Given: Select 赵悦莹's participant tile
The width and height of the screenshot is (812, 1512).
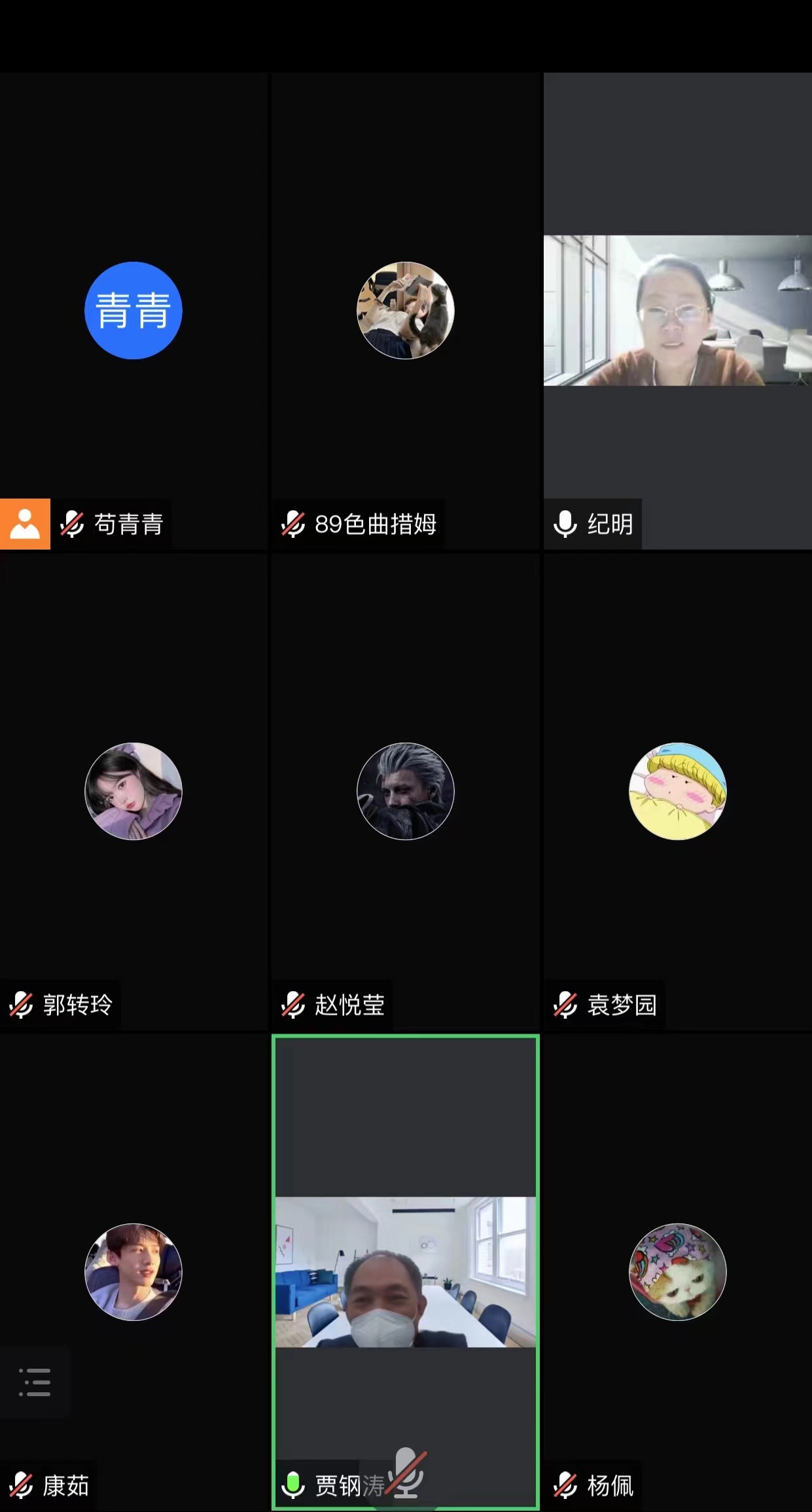Looking at the screenshot, I should pyautogui.click(x=405, y=791).
